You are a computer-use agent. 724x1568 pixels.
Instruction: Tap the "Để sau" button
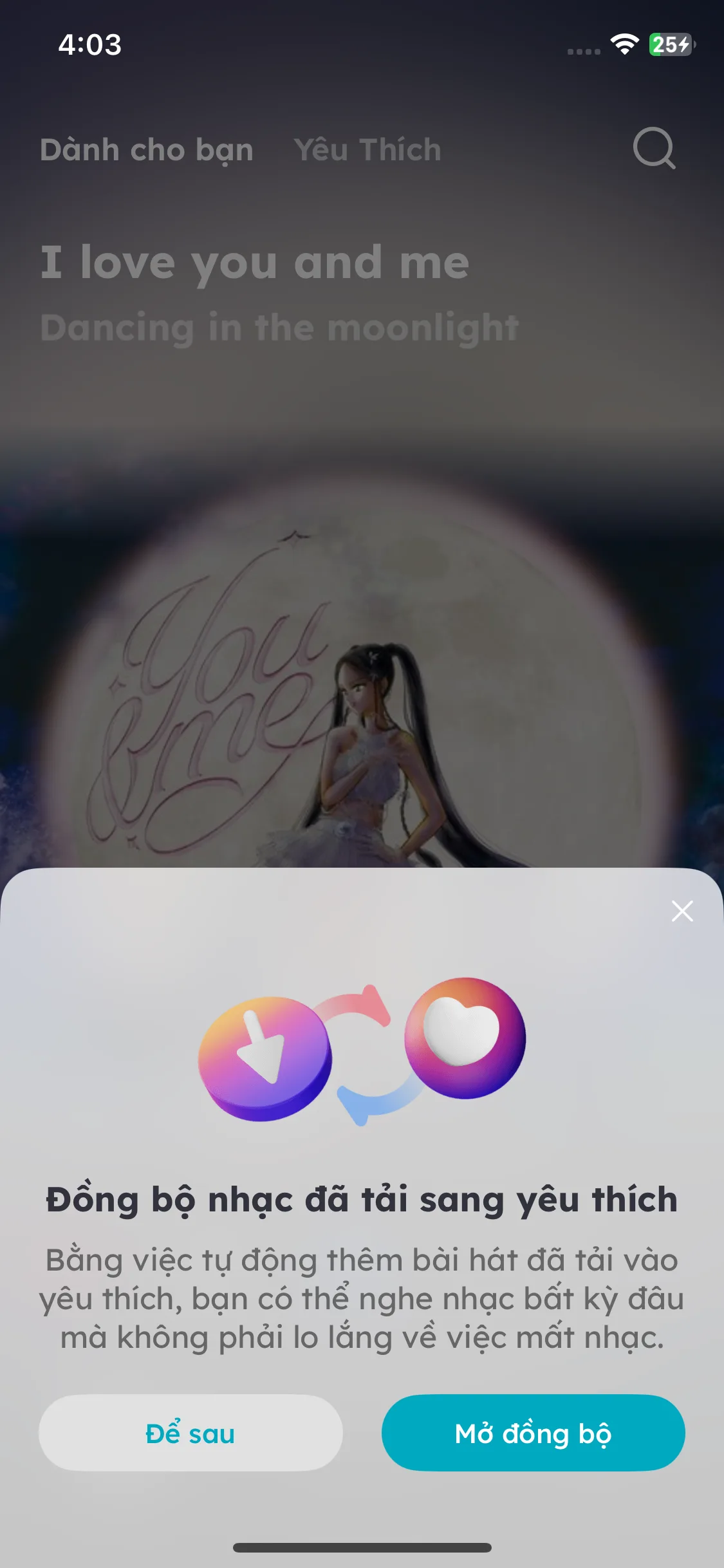click(x=190, y=1432)
